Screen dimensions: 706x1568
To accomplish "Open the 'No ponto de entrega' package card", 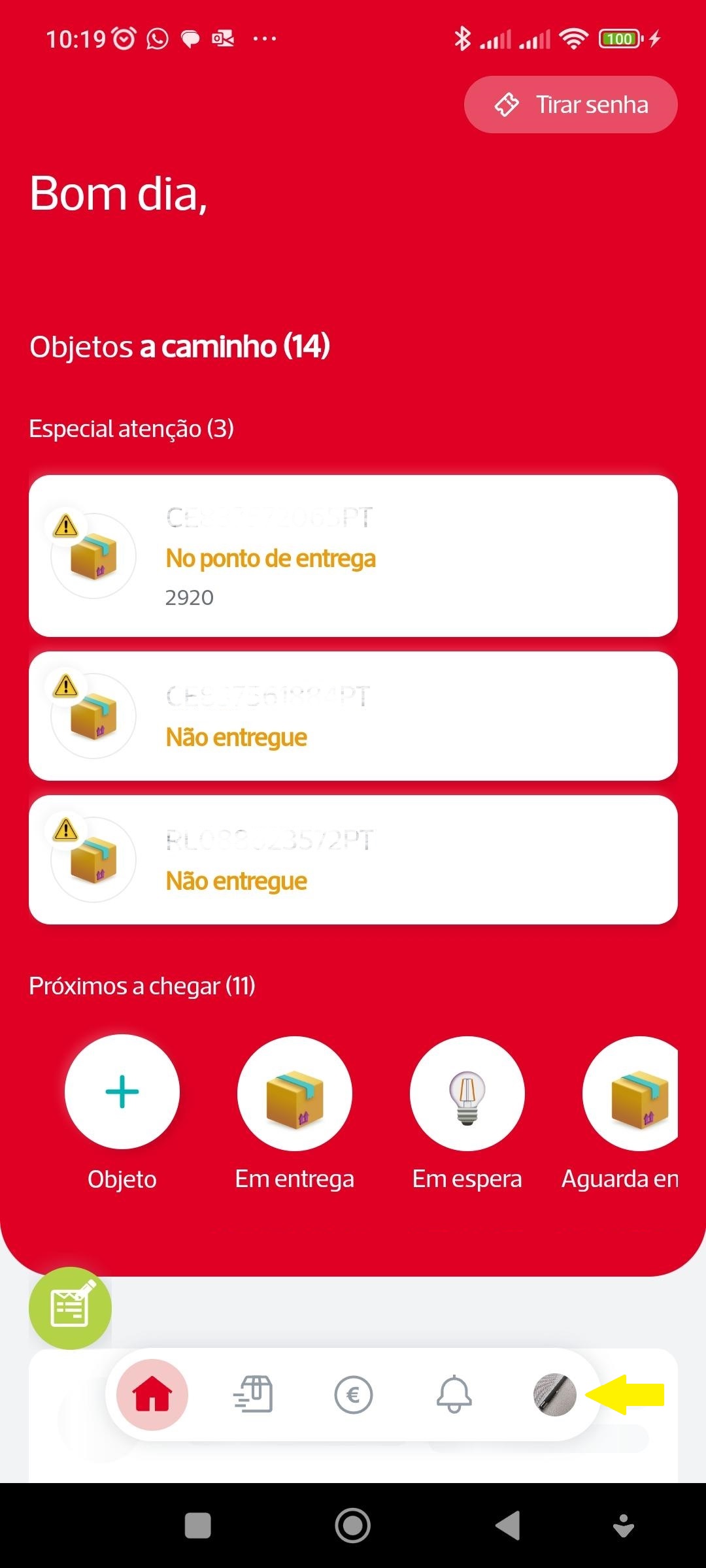I will click(x=353, y=555).
